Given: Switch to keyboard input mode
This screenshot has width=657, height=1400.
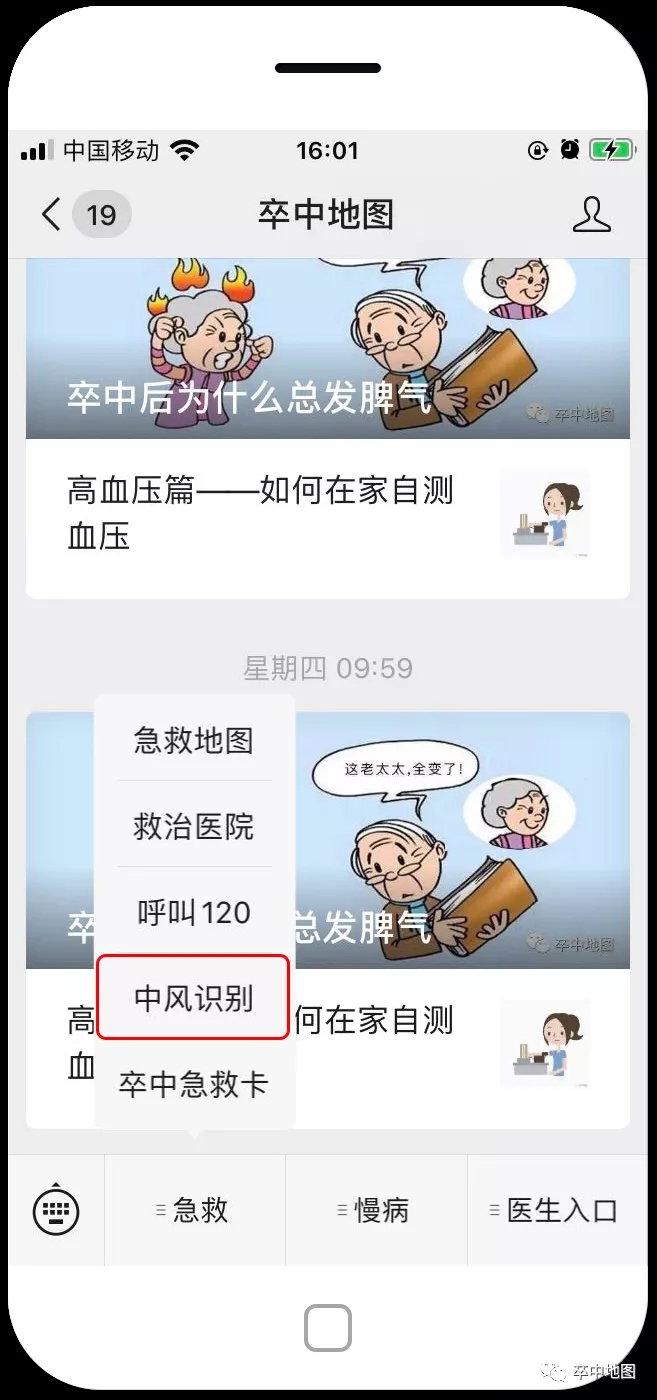Looking at the screenshot, I should coord(56,1210).
